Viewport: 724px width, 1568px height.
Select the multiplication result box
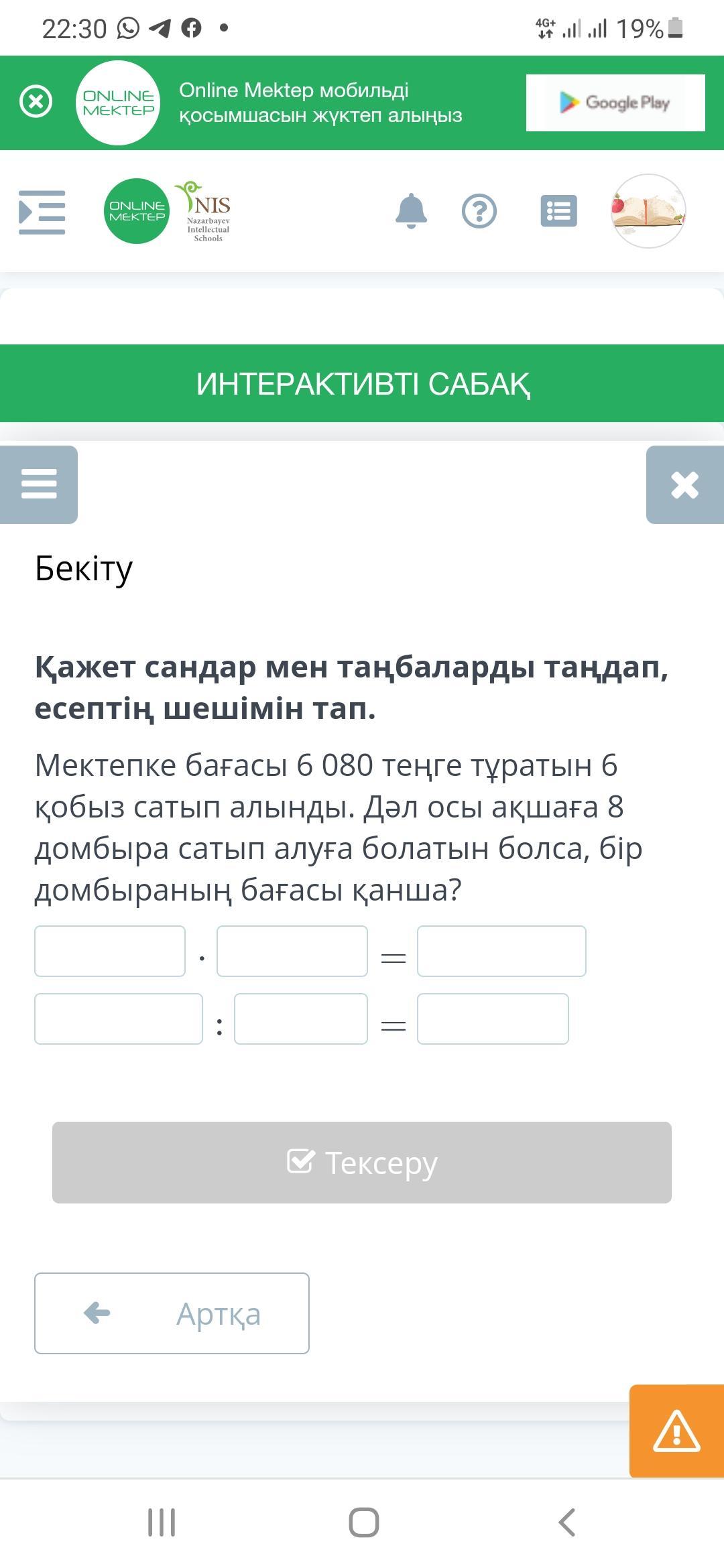[x=501, y=951]
